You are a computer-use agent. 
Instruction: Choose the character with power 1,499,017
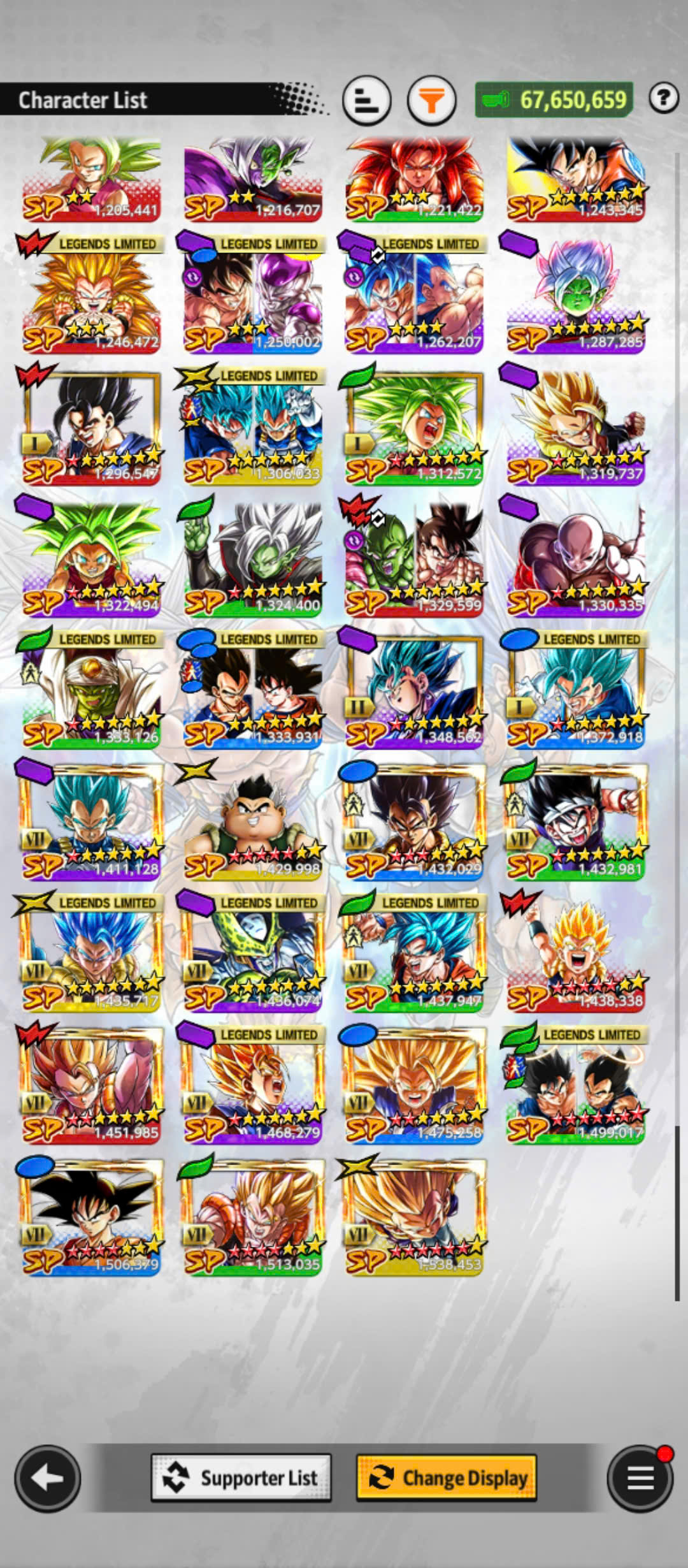tap(576, 1085)
